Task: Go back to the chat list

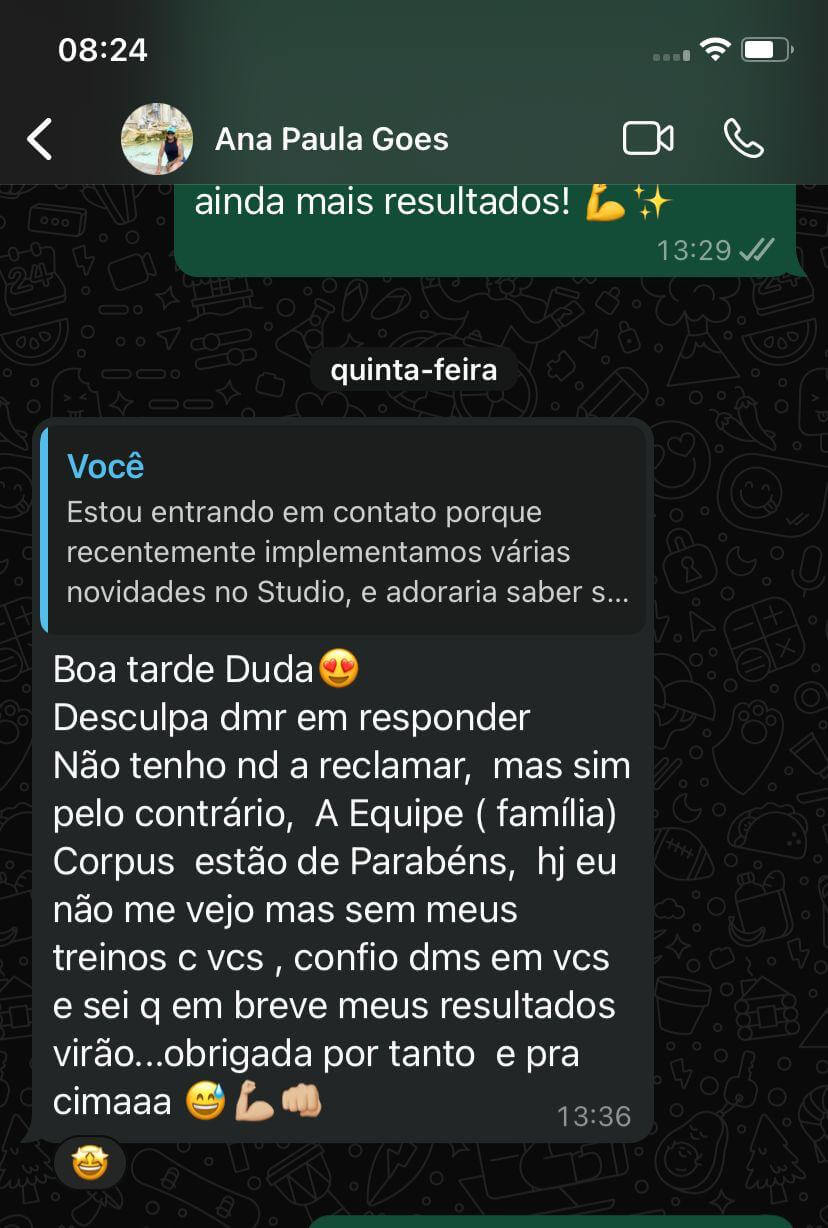Action: tap(40, 139)
